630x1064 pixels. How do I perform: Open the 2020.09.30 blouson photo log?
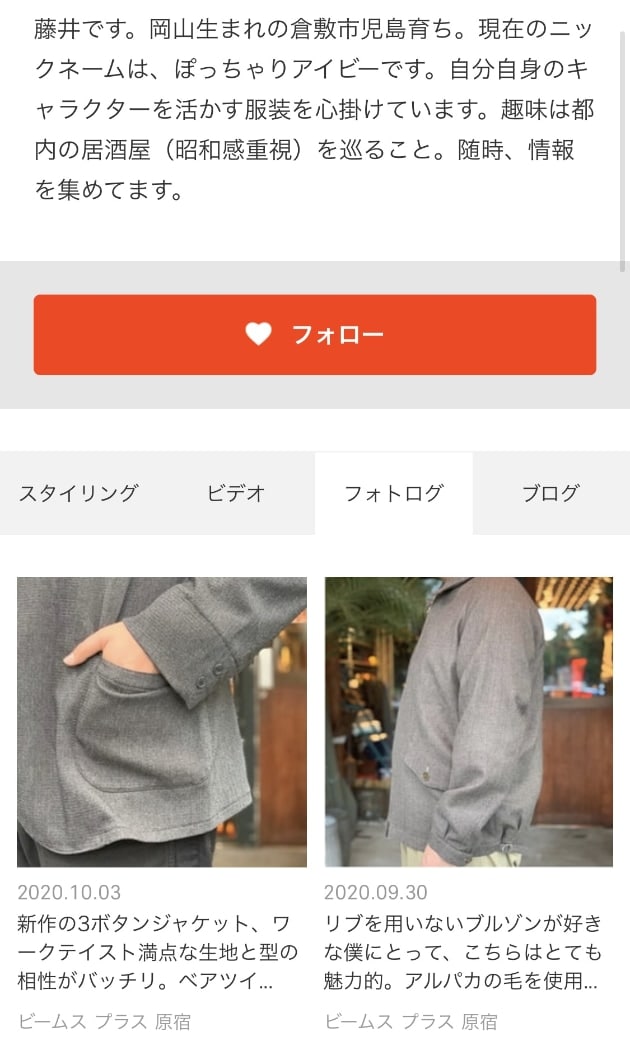pos(468,721)
